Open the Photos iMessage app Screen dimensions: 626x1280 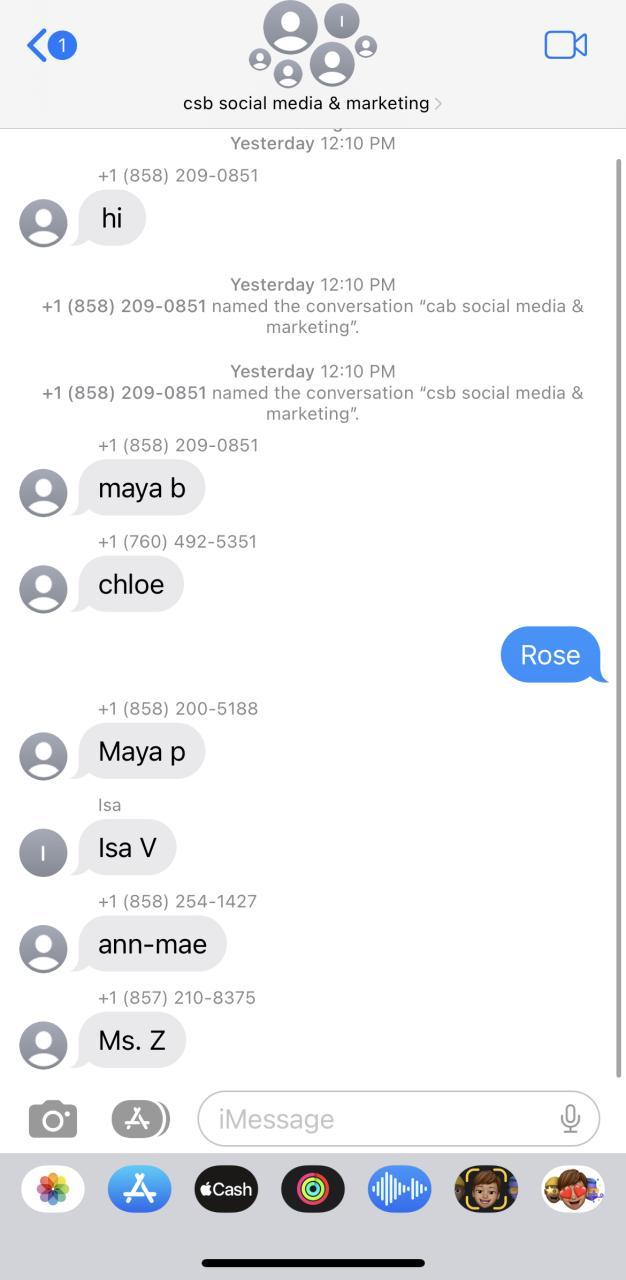53,1189
